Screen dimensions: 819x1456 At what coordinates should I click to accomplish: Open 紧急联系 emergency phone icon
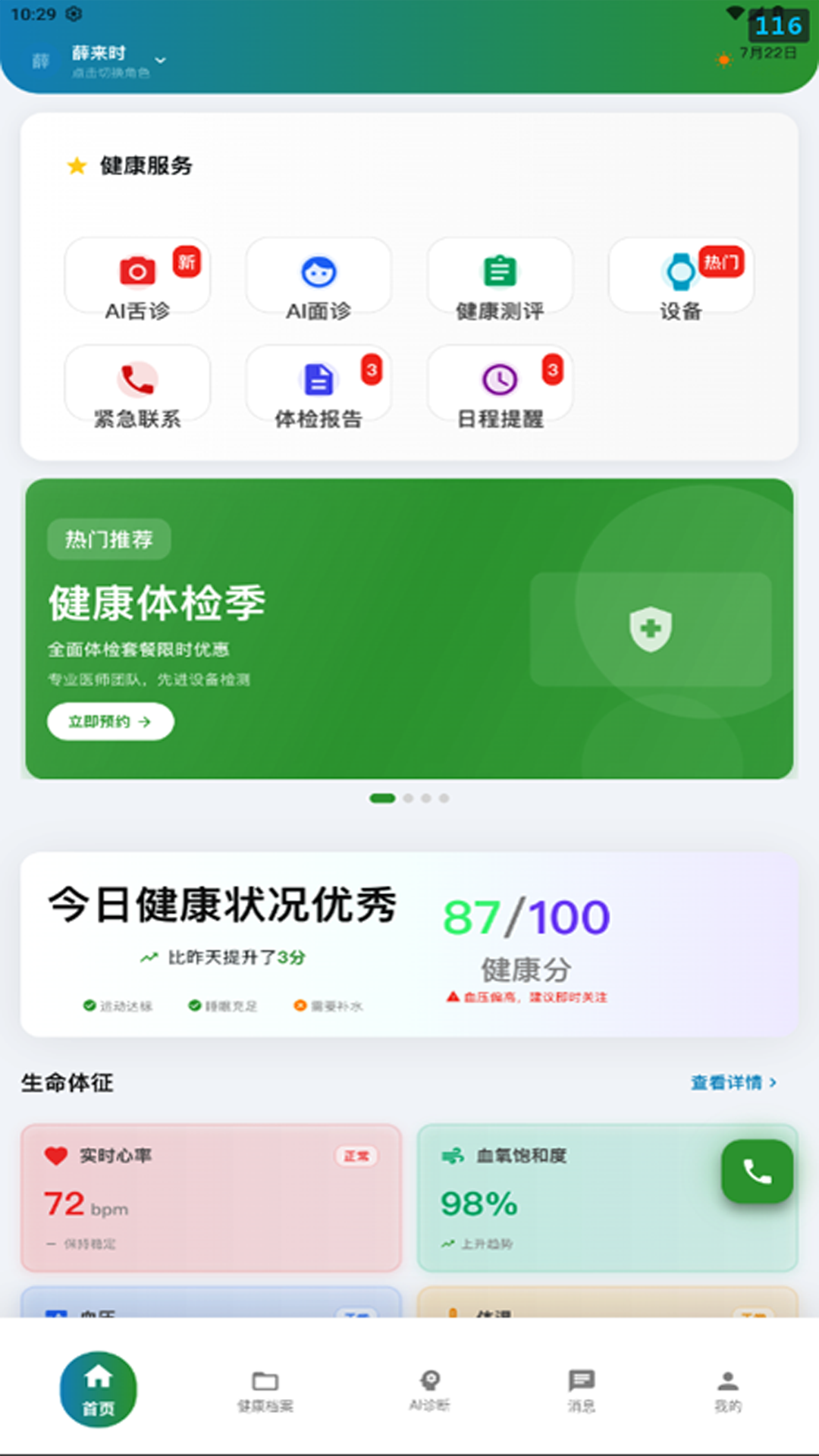137,377
